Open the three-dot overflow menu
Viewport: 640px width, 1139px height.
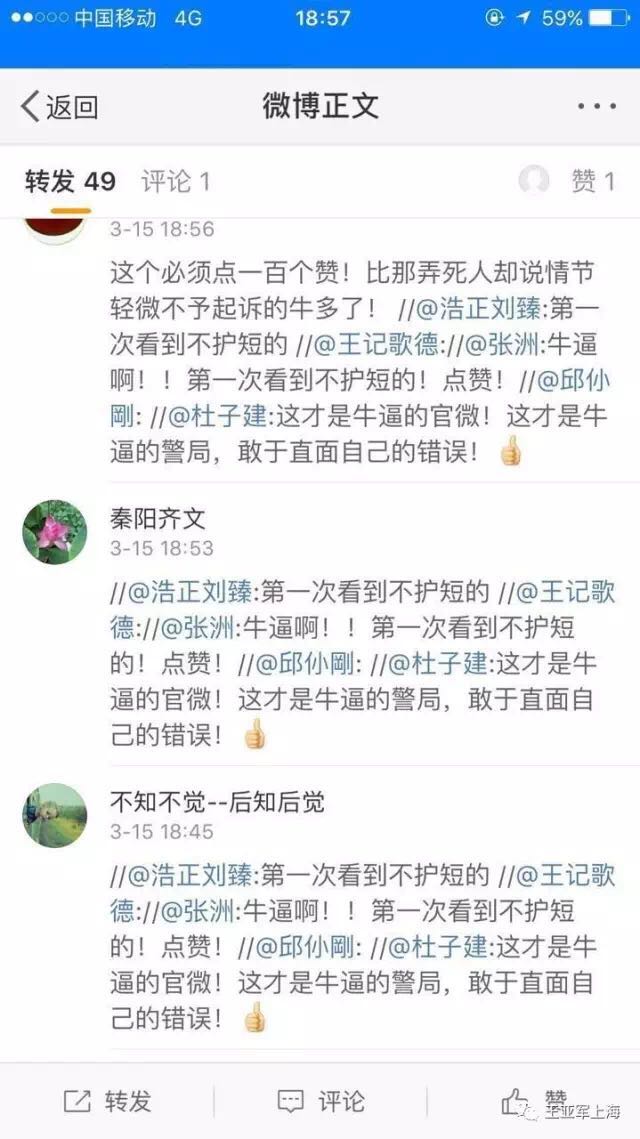tap(597, 107)
